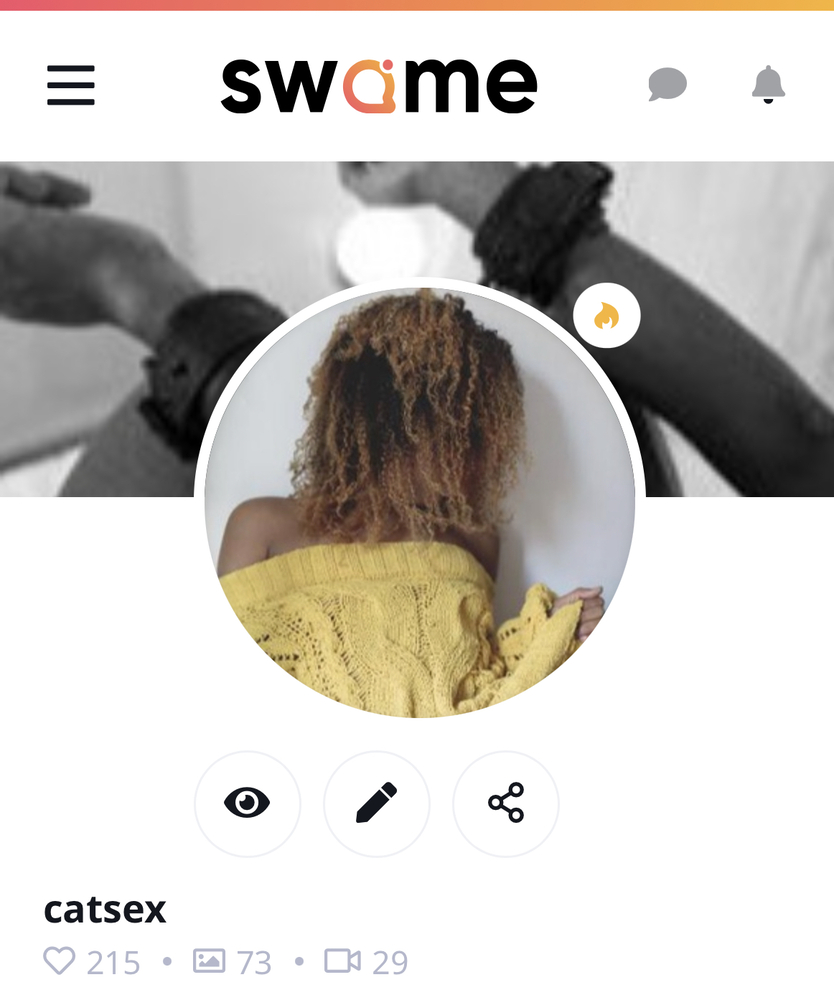Open the hamburger menu
834x1000 pixels.
tap(71, 85)
